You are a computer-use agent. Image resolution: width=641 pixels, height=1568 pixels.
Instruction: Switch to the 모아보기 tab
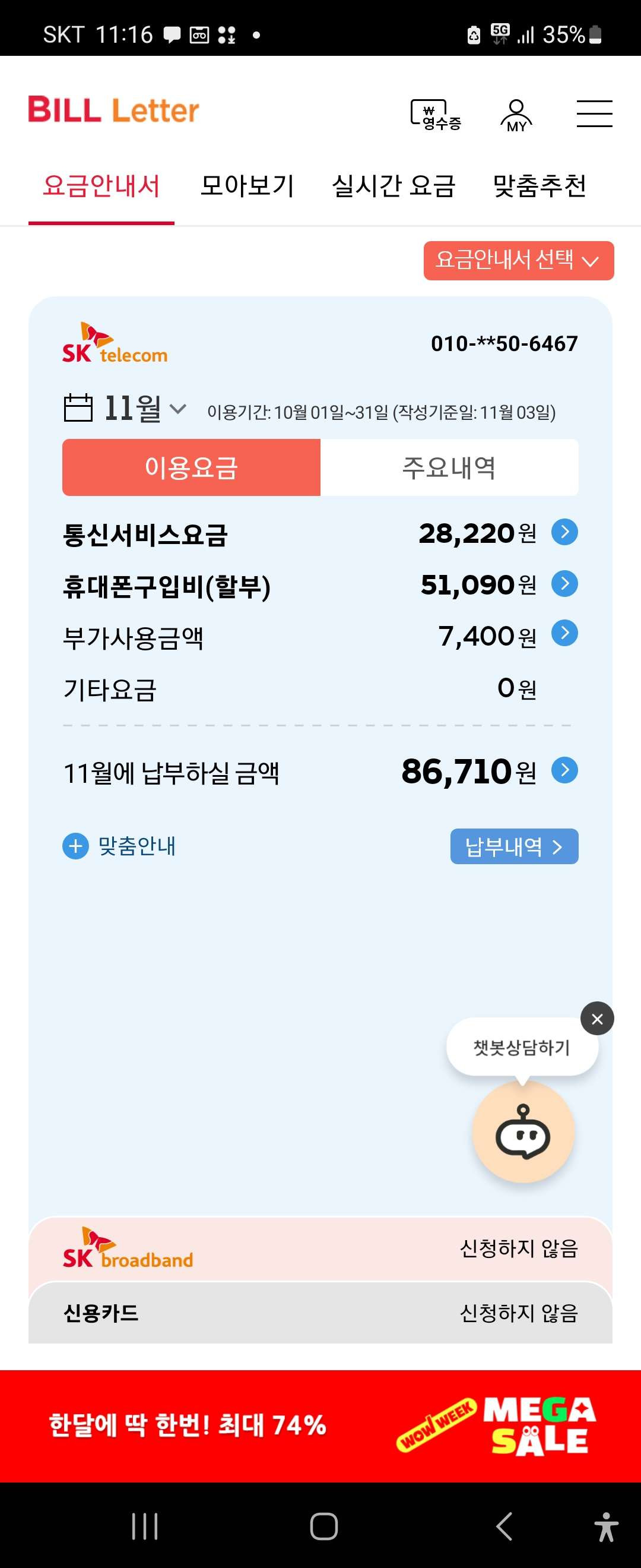point(247,186)
